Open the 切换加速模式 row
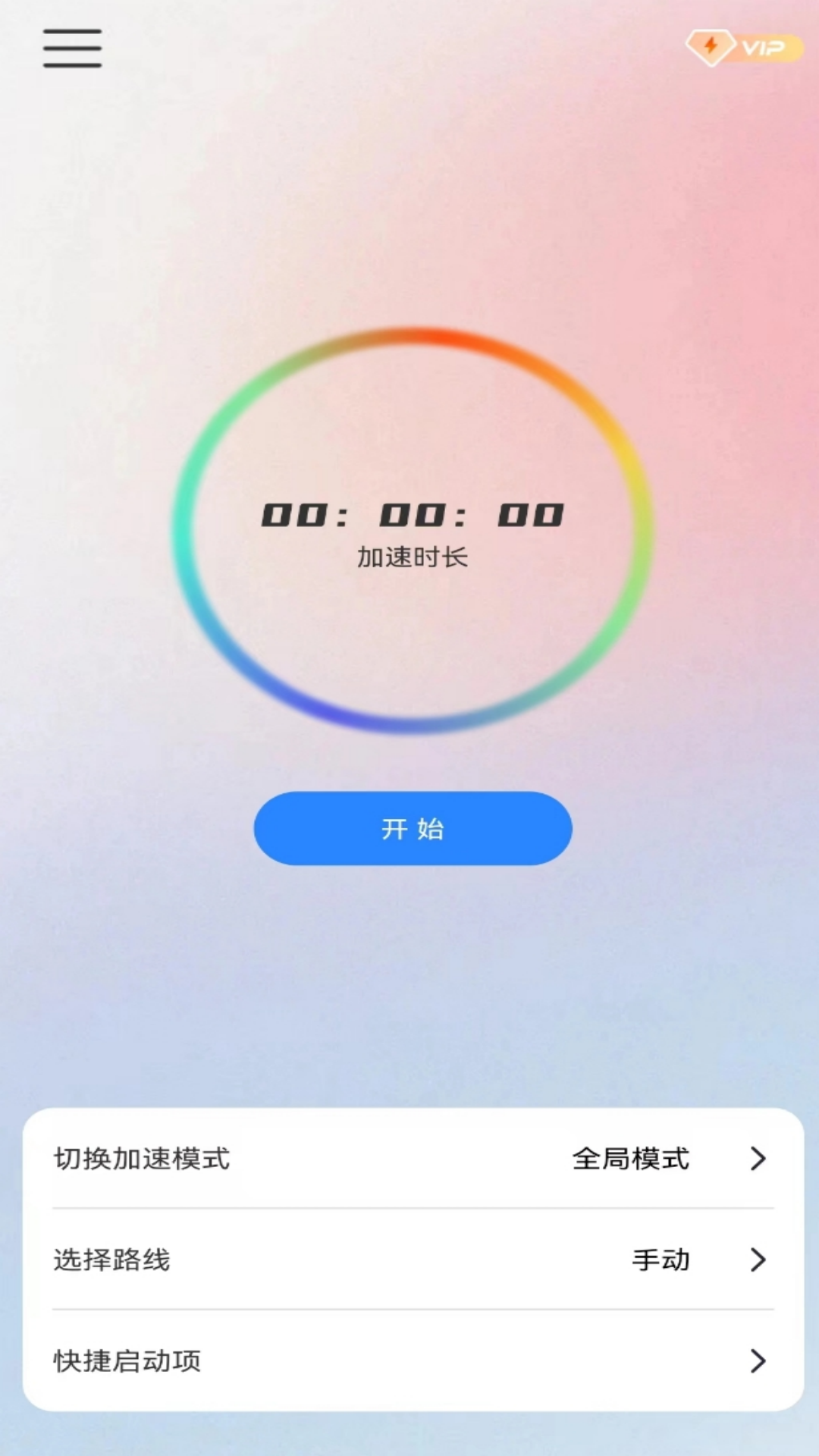The width and height of the screenshot is (819, 1456). (413, 1158)
